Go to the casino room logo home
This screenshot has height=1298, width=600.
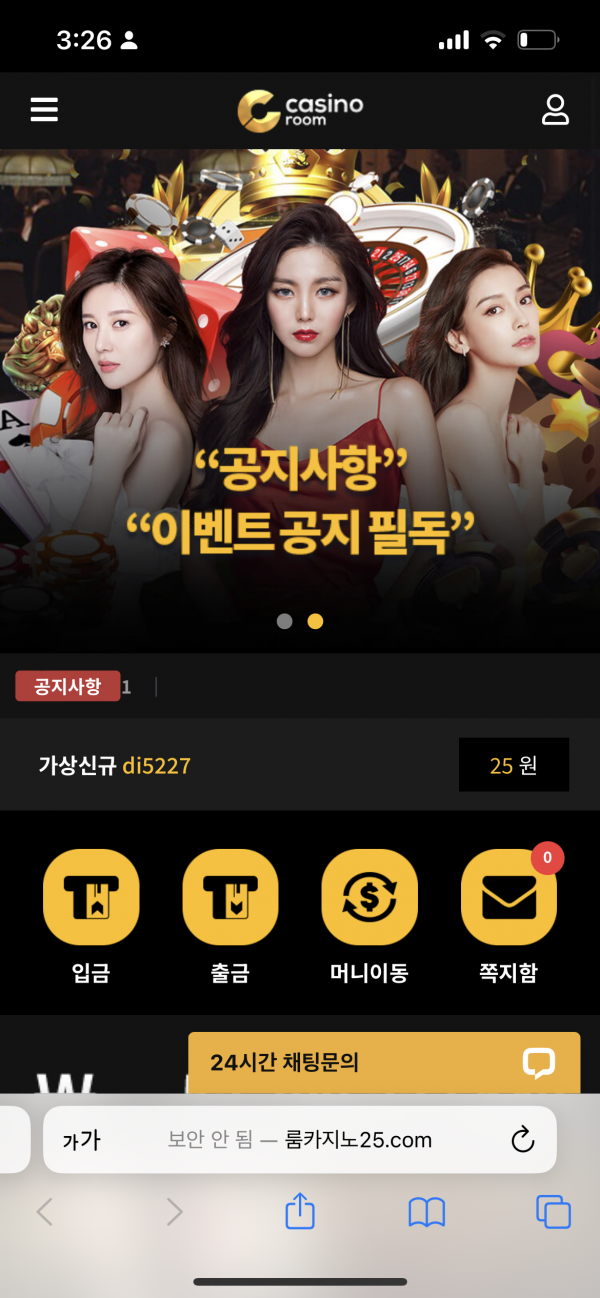[300, 110]
